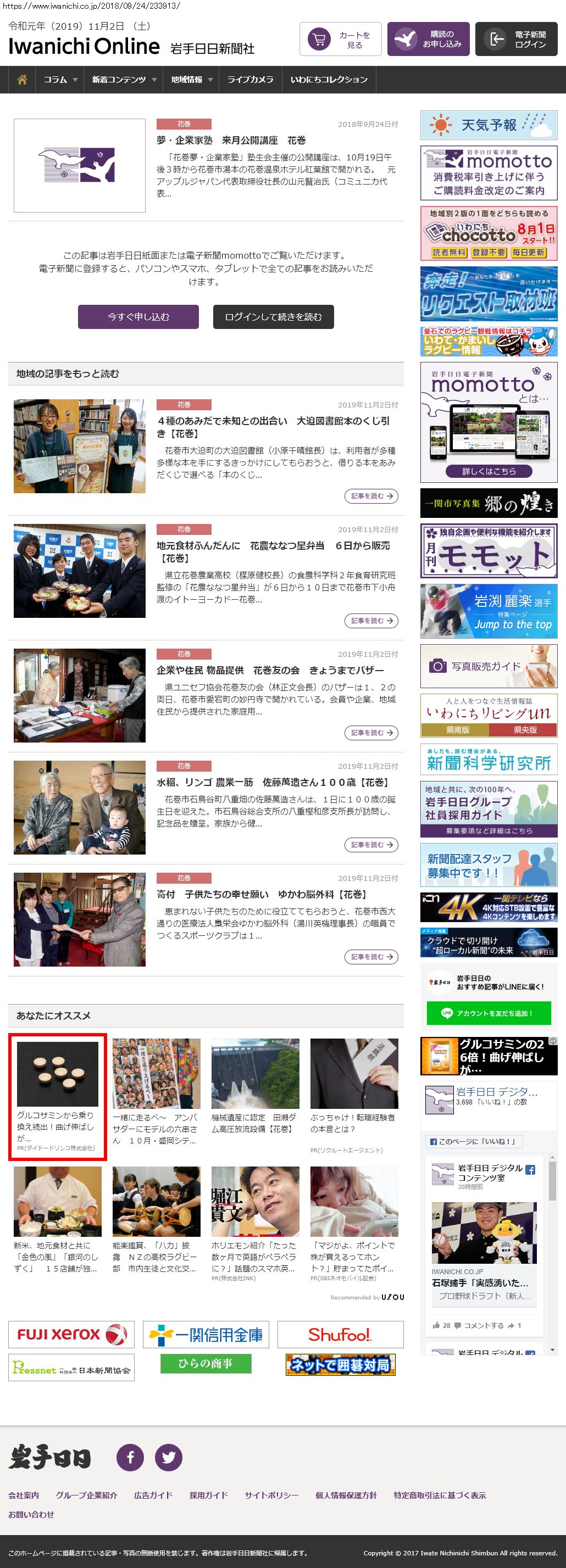Open the home icon in navigation bar
Image resolution: width=566 pixels, height=1568 pixels.
(23, 80)
